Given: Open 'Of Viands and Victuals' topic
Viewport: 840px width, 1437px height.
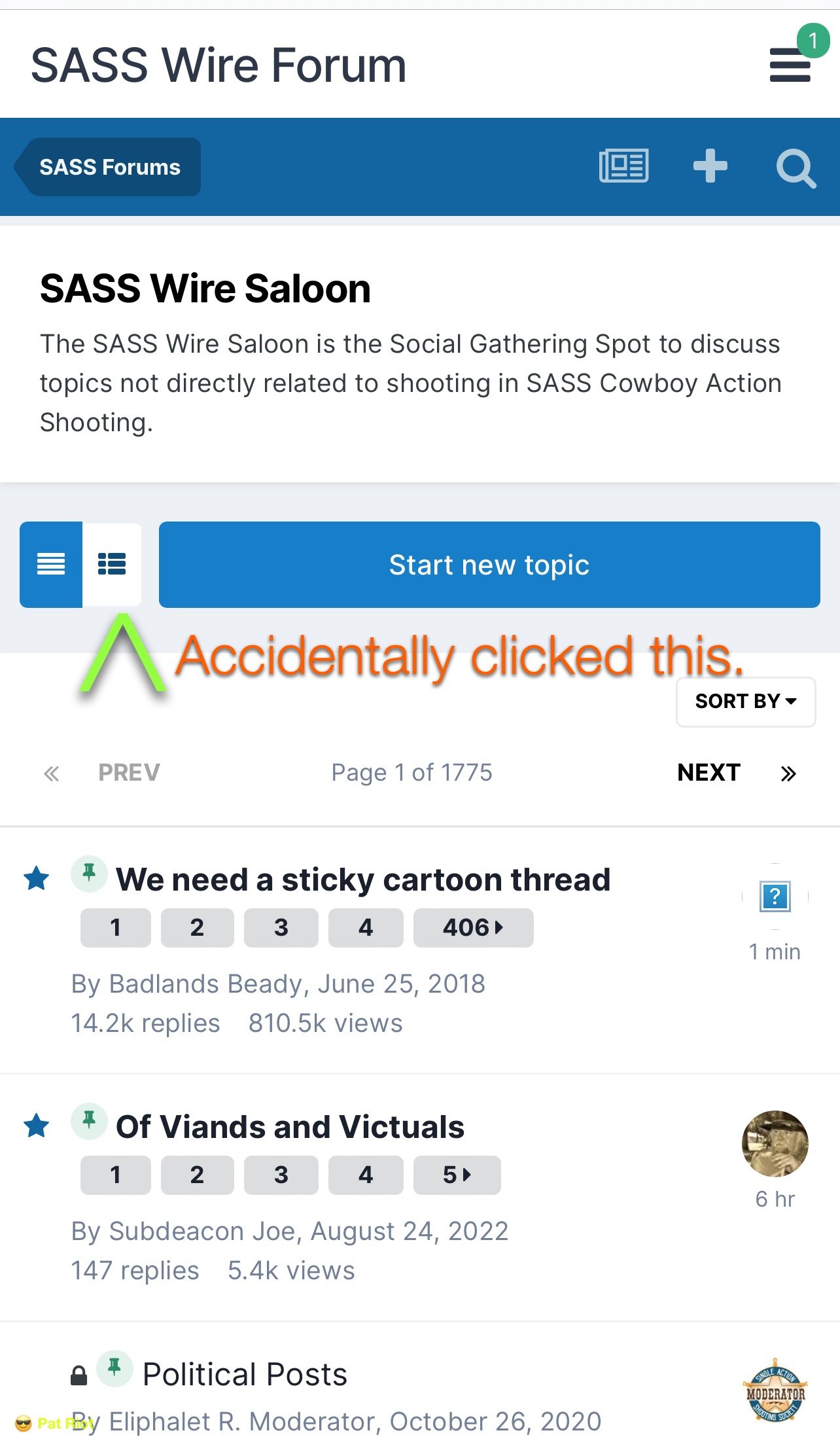Looking at the screenshot, I should (x=290, y=1127).
